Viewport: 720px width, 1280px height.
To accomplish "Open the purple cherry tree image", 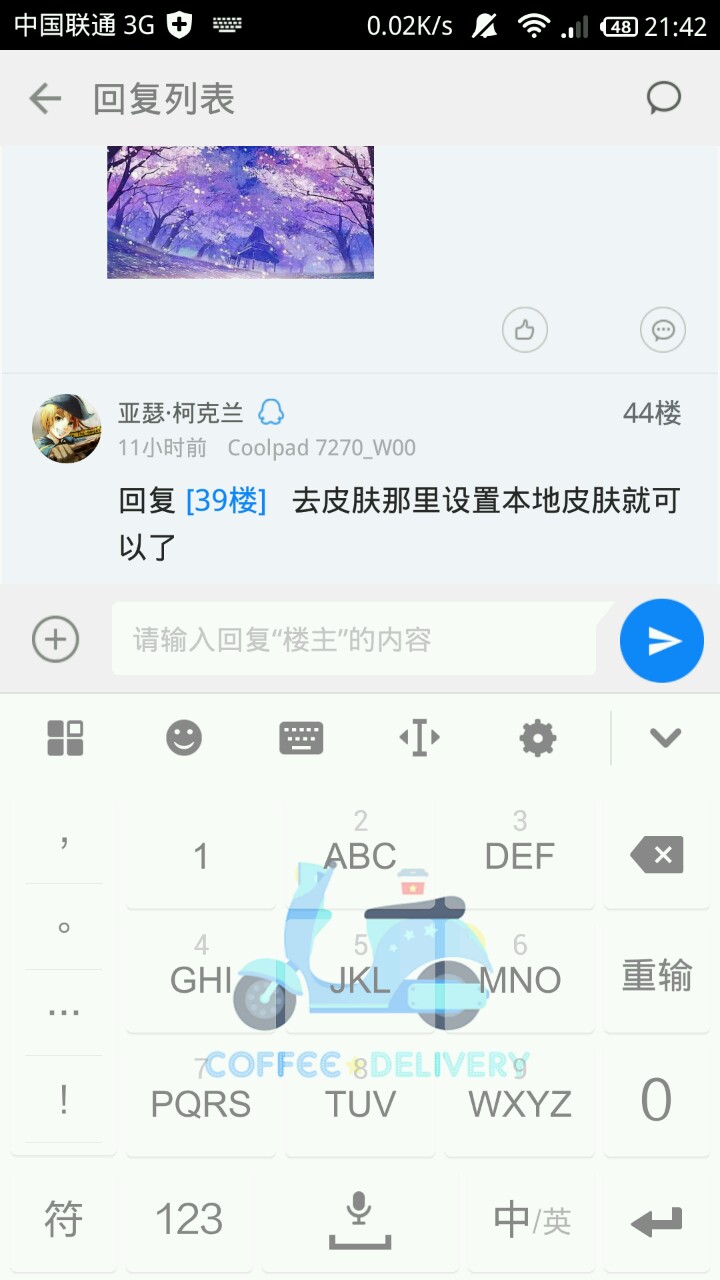I will tap(240, 212).
